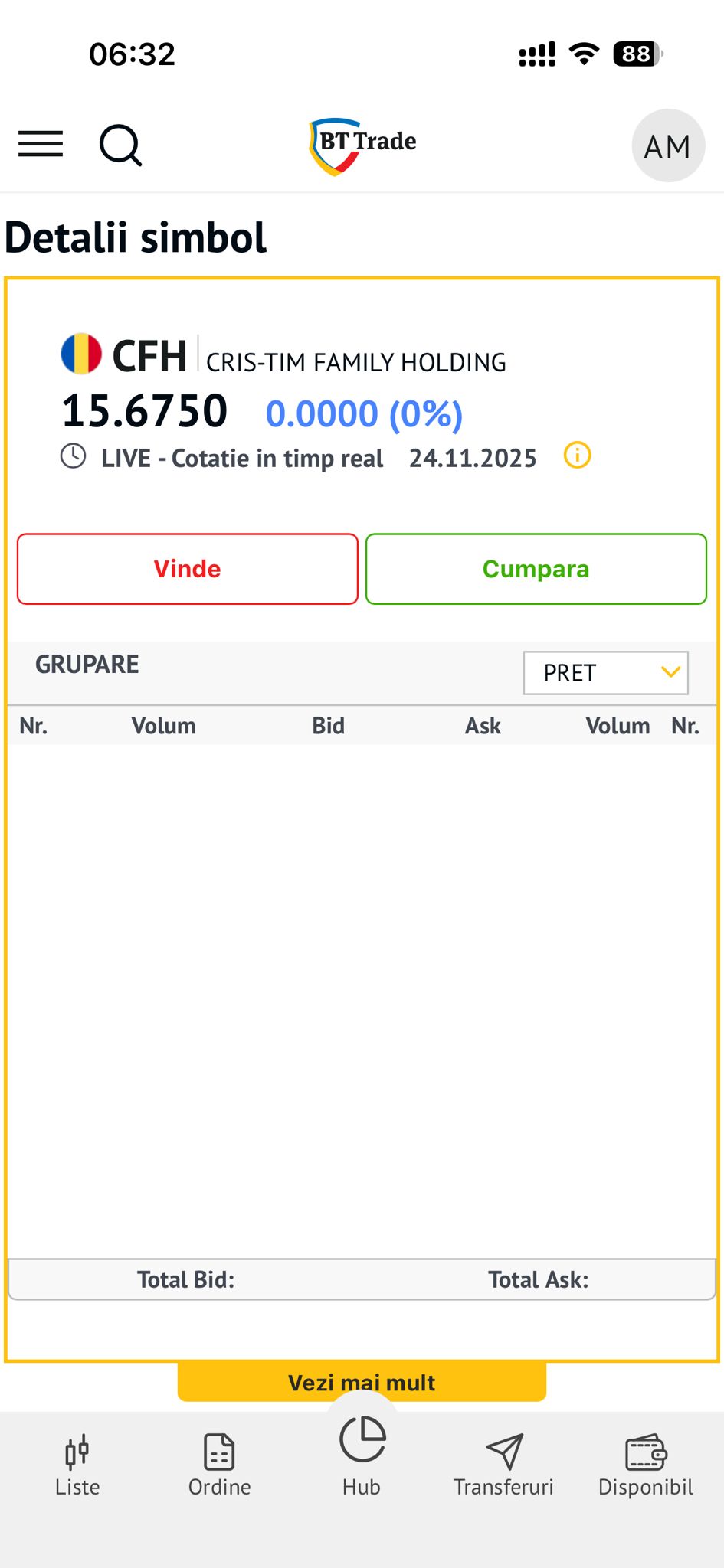Open the Transferuri tab
The height and width of the screenshot is (1568, 724).
coord(503,1465)
